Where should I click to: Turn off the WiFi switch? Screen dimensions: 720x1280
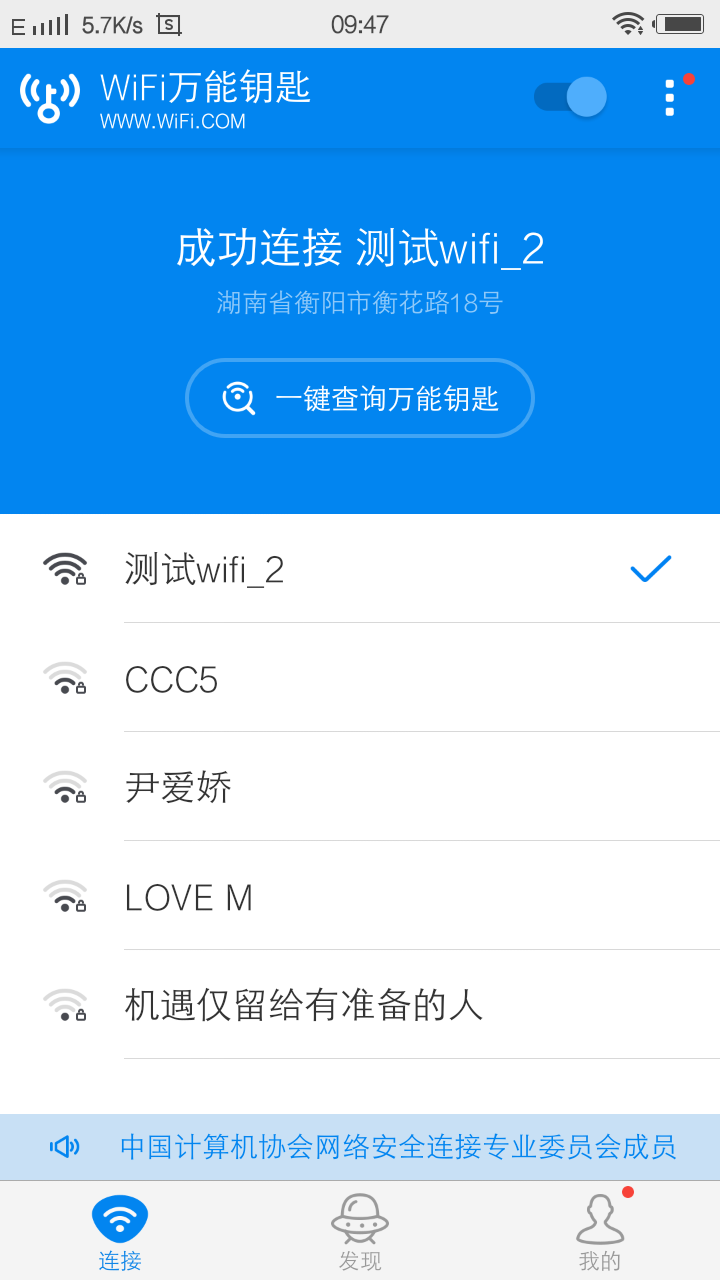pos(571,97)
